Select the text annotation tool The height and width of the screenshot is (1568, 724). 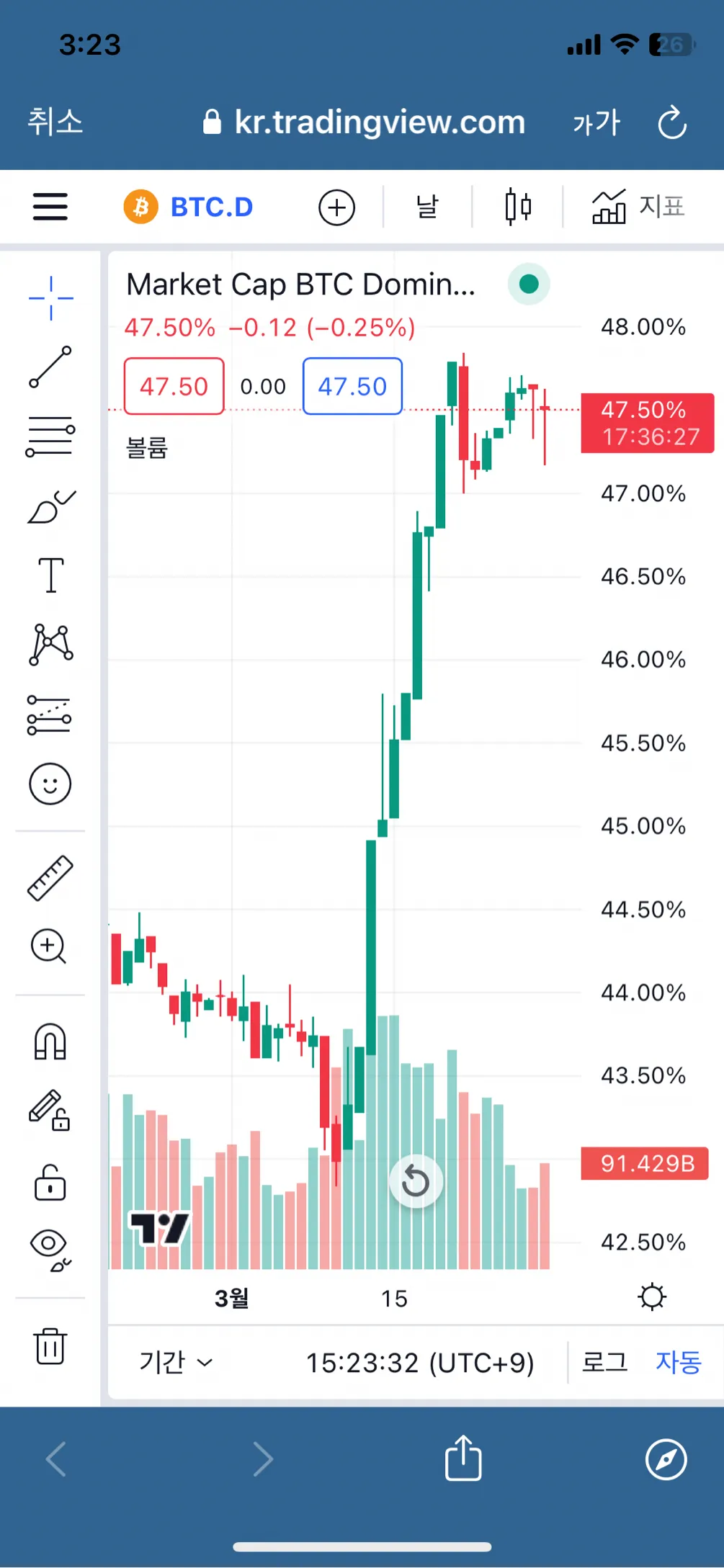click(x=50, y=575)
